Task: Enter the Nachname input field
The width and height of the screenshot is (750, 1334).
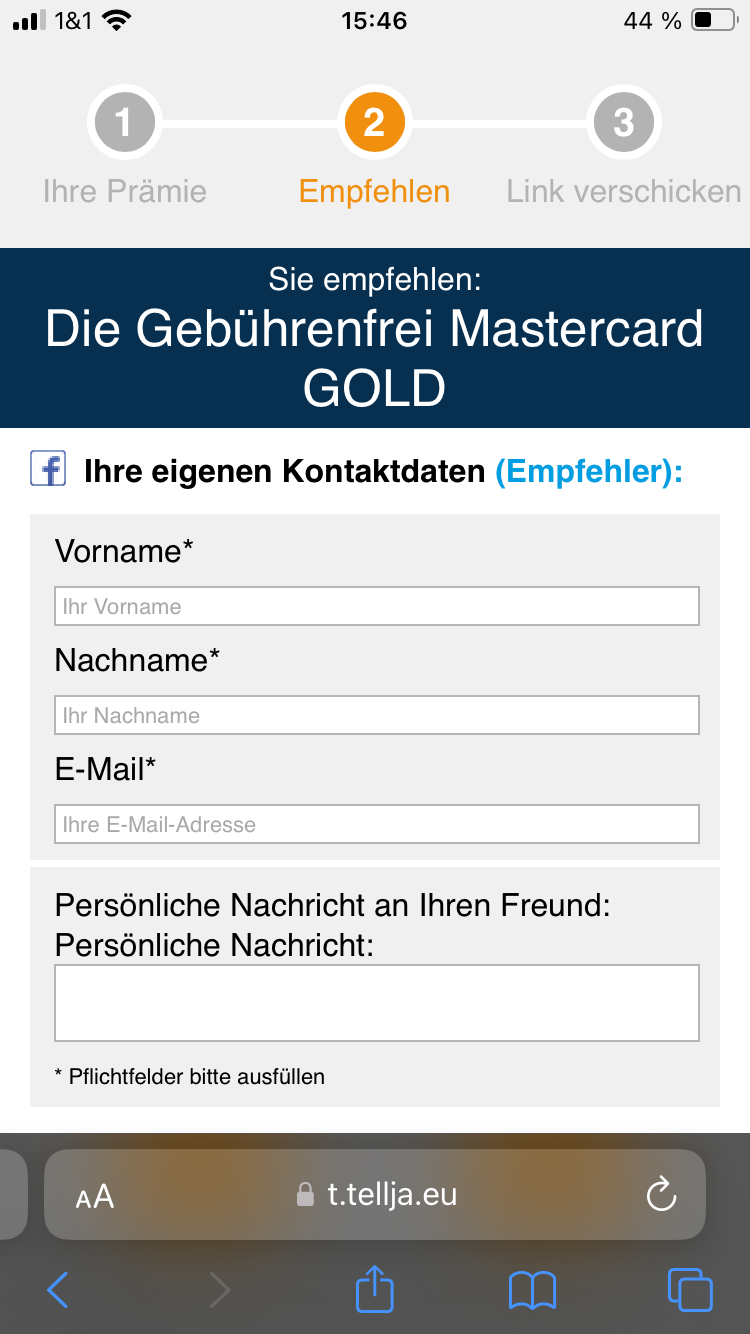Action: [x=376, y=715]
